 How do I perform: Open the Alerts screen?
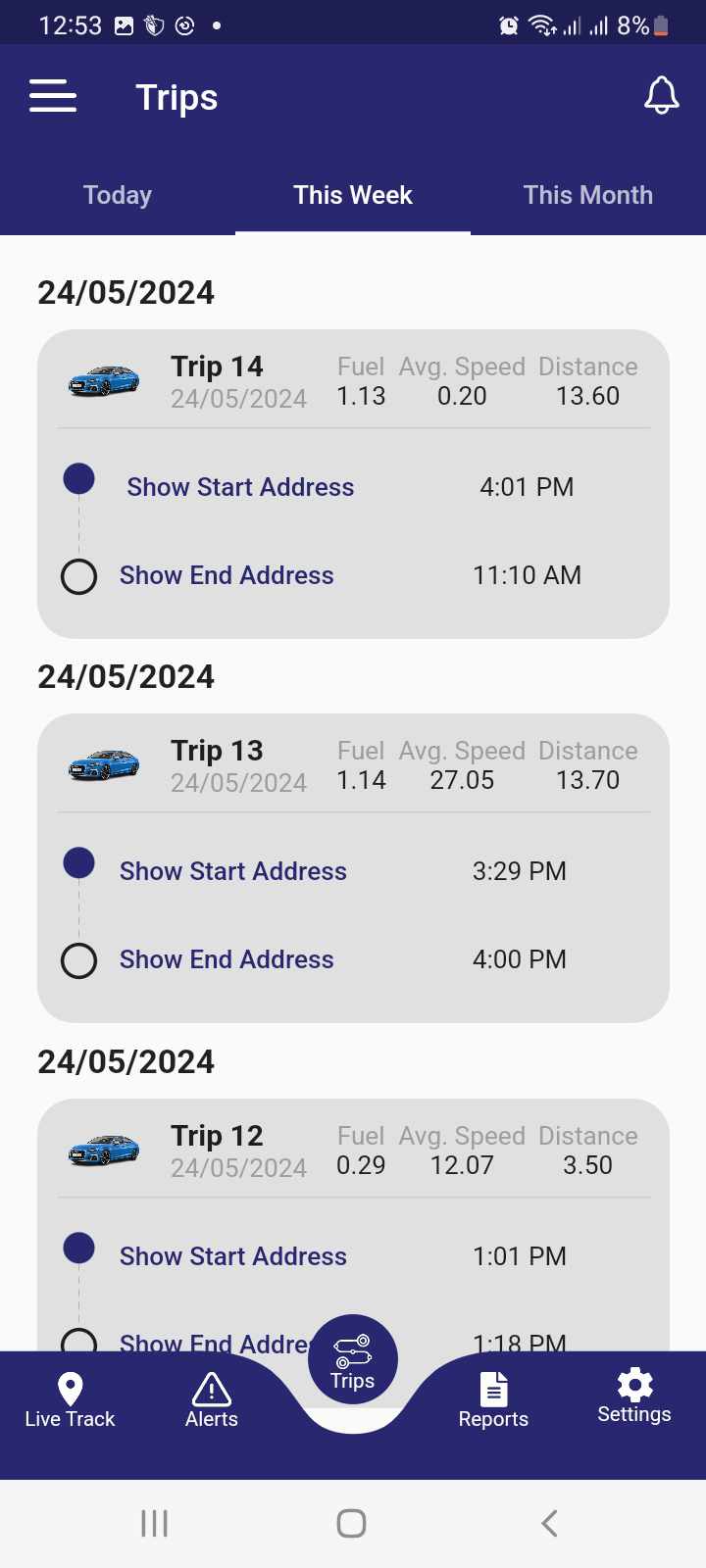211,1399
